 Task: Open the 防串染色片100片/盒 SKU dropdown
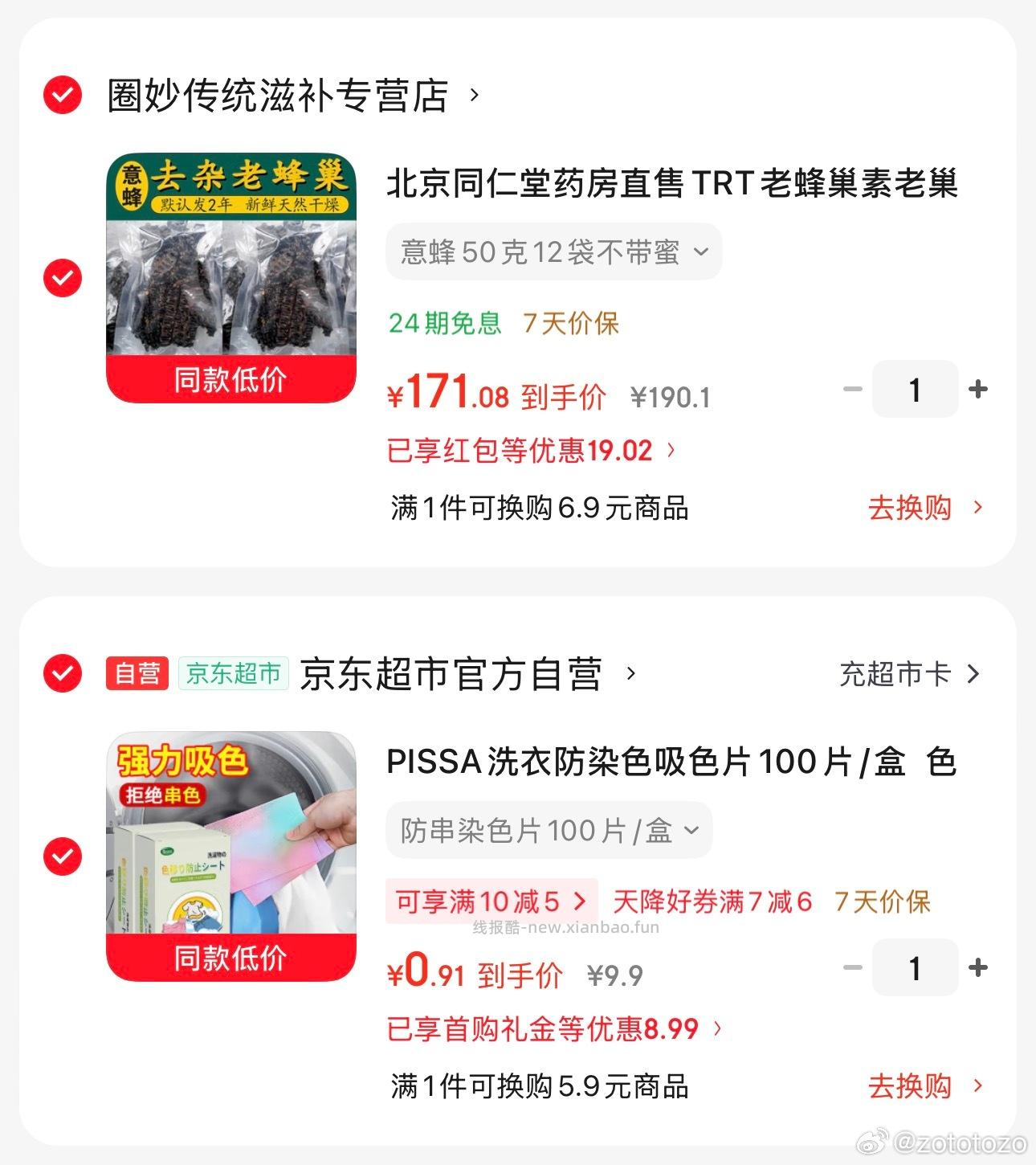pyautogui.click(x=549, y=831)
